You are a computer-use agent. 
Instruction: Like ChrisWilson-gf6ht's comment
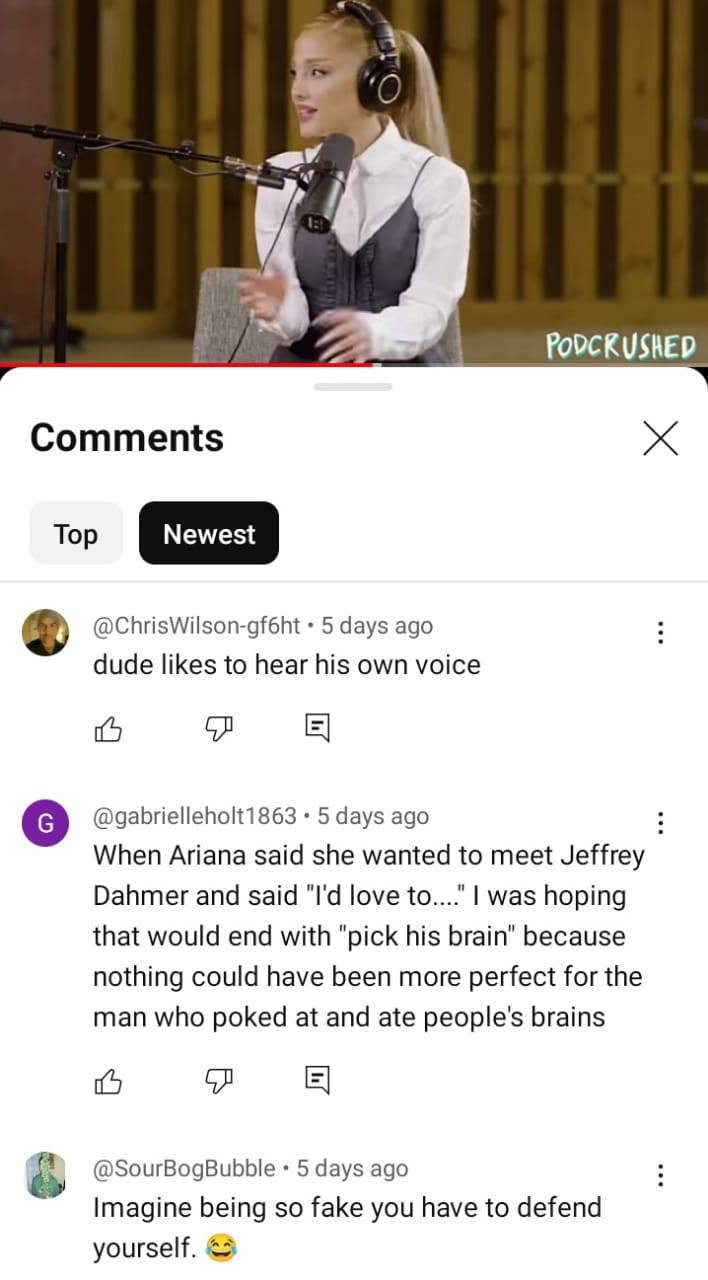click(108, 730)
